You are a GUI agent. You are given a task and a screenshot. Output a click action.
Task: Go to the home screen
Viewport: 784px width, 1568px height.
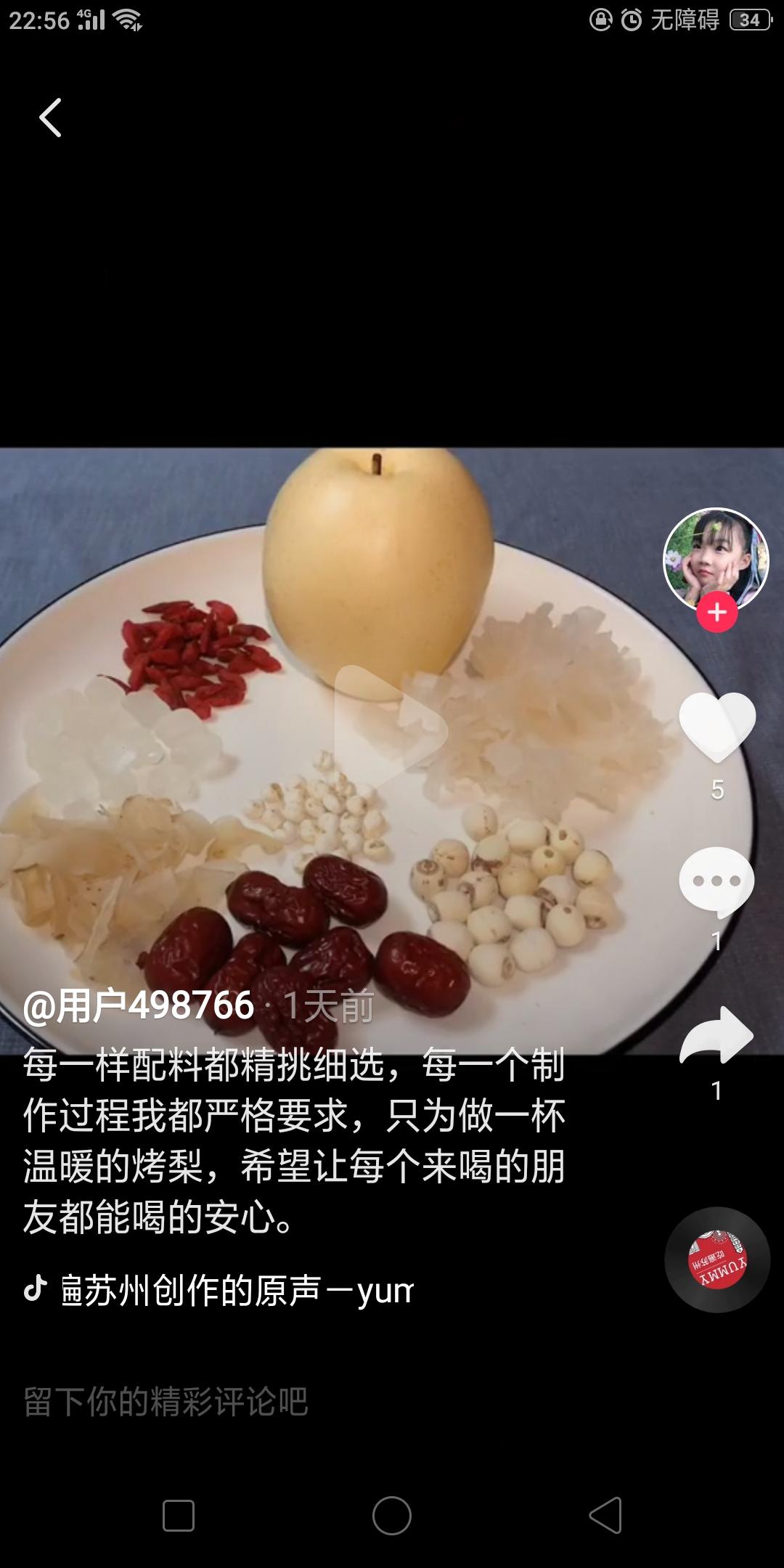392,1516
